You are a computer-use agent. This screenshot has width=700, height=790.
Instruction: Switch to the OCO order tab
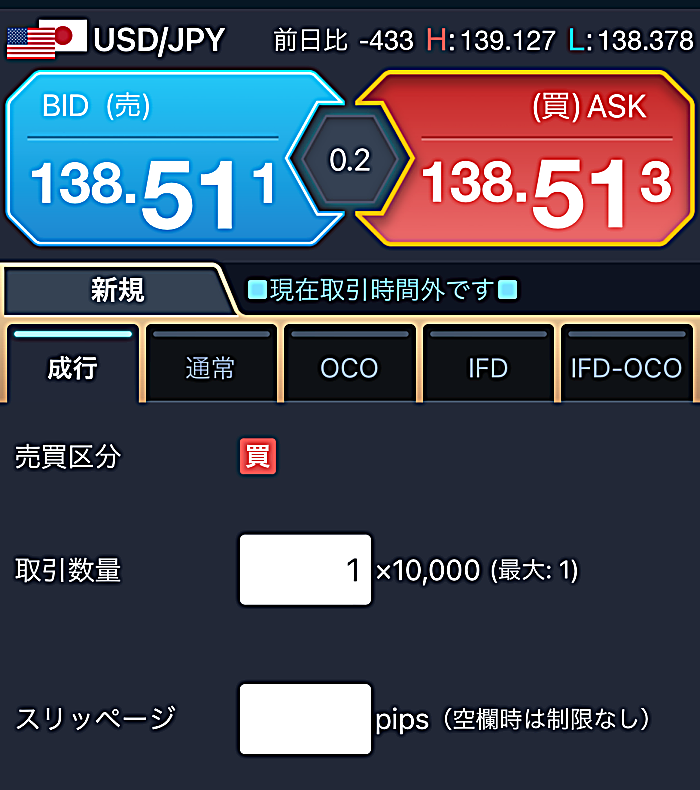point(349,365)
